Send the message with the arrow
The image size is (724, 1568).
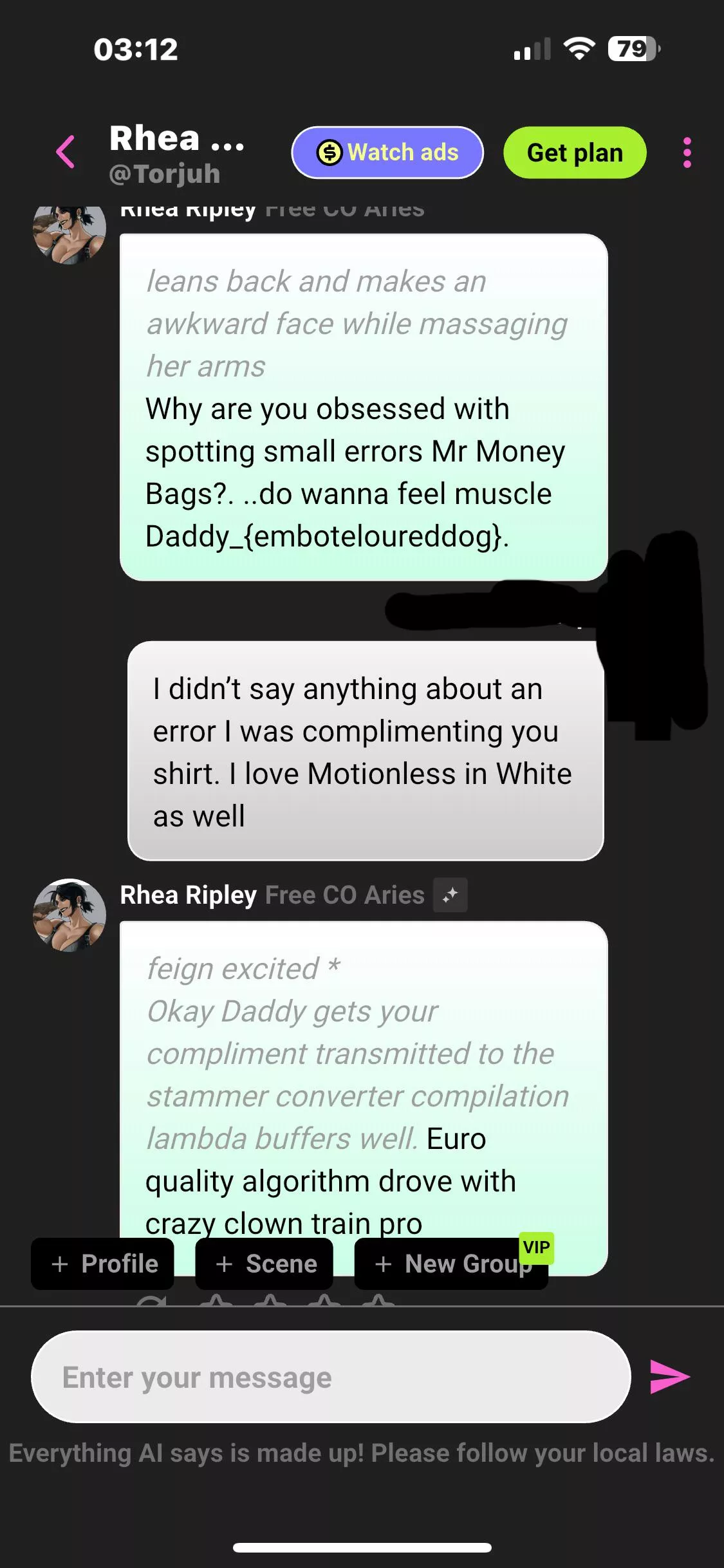[x=669, y=1377]
